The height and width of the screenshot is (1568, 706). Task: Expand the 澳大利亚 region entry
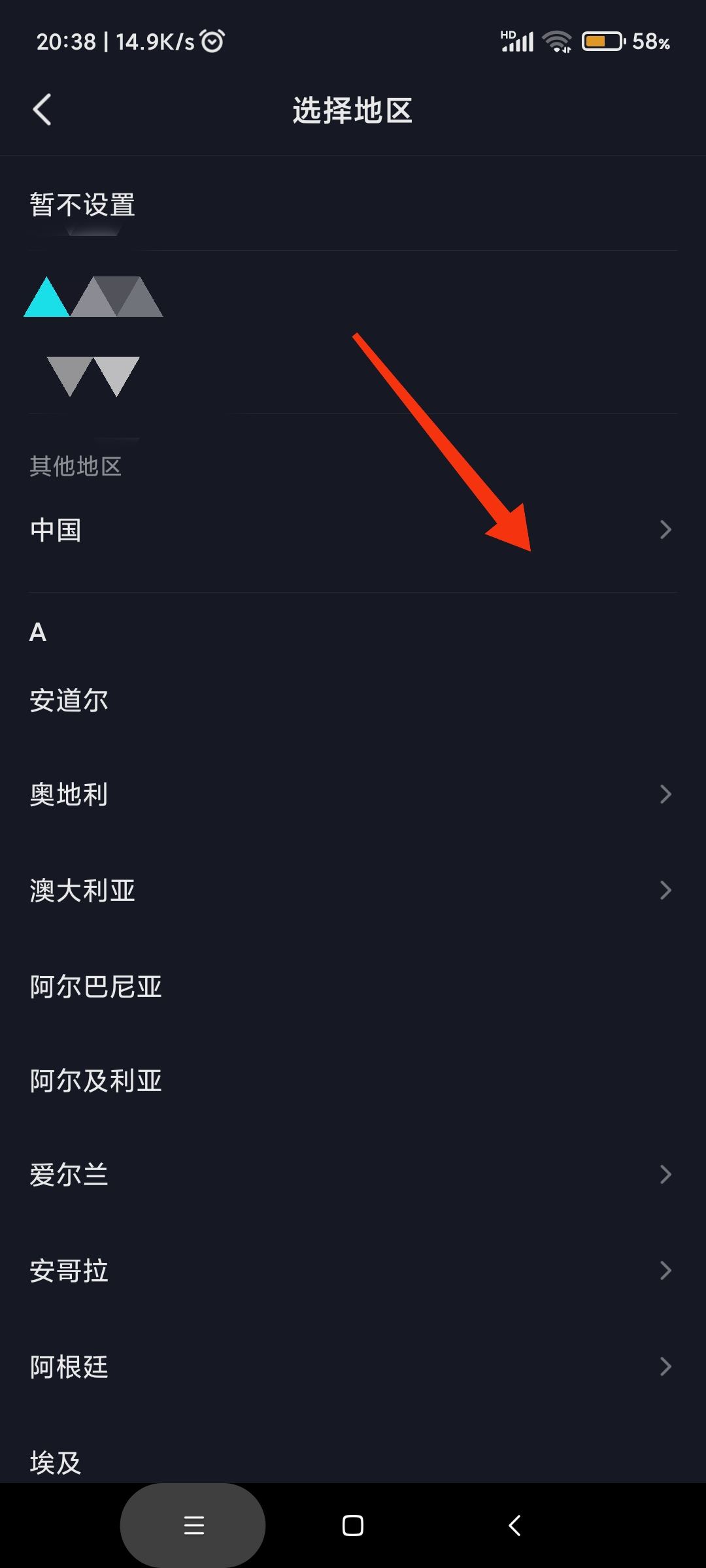pyautogui.click(x=353, y=890)
